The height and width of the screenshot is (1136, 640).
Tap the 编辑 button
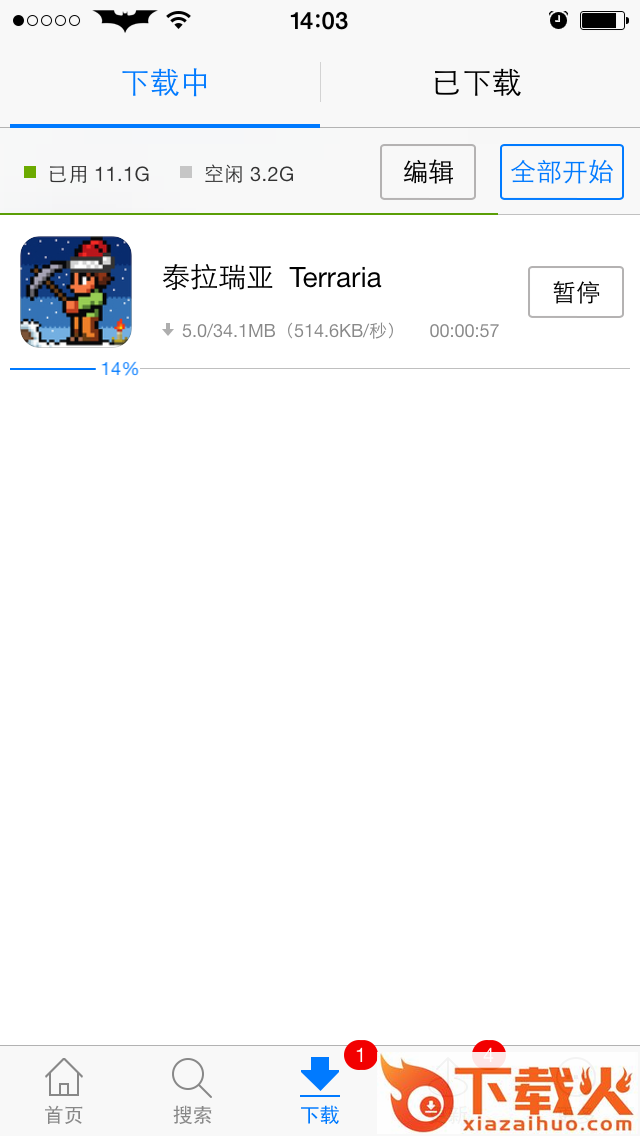[x=428, y=172]
